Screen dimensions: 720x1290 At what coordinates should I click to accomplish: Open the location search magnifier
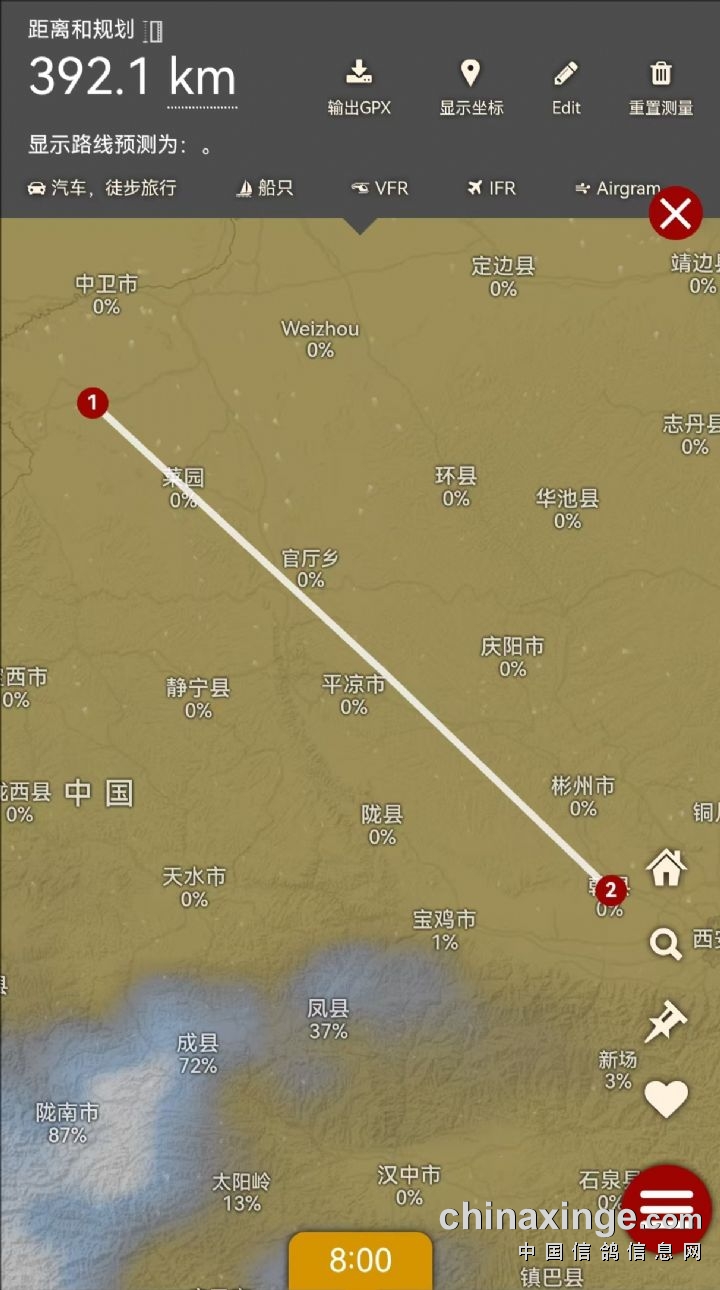(x=665, y=943)
